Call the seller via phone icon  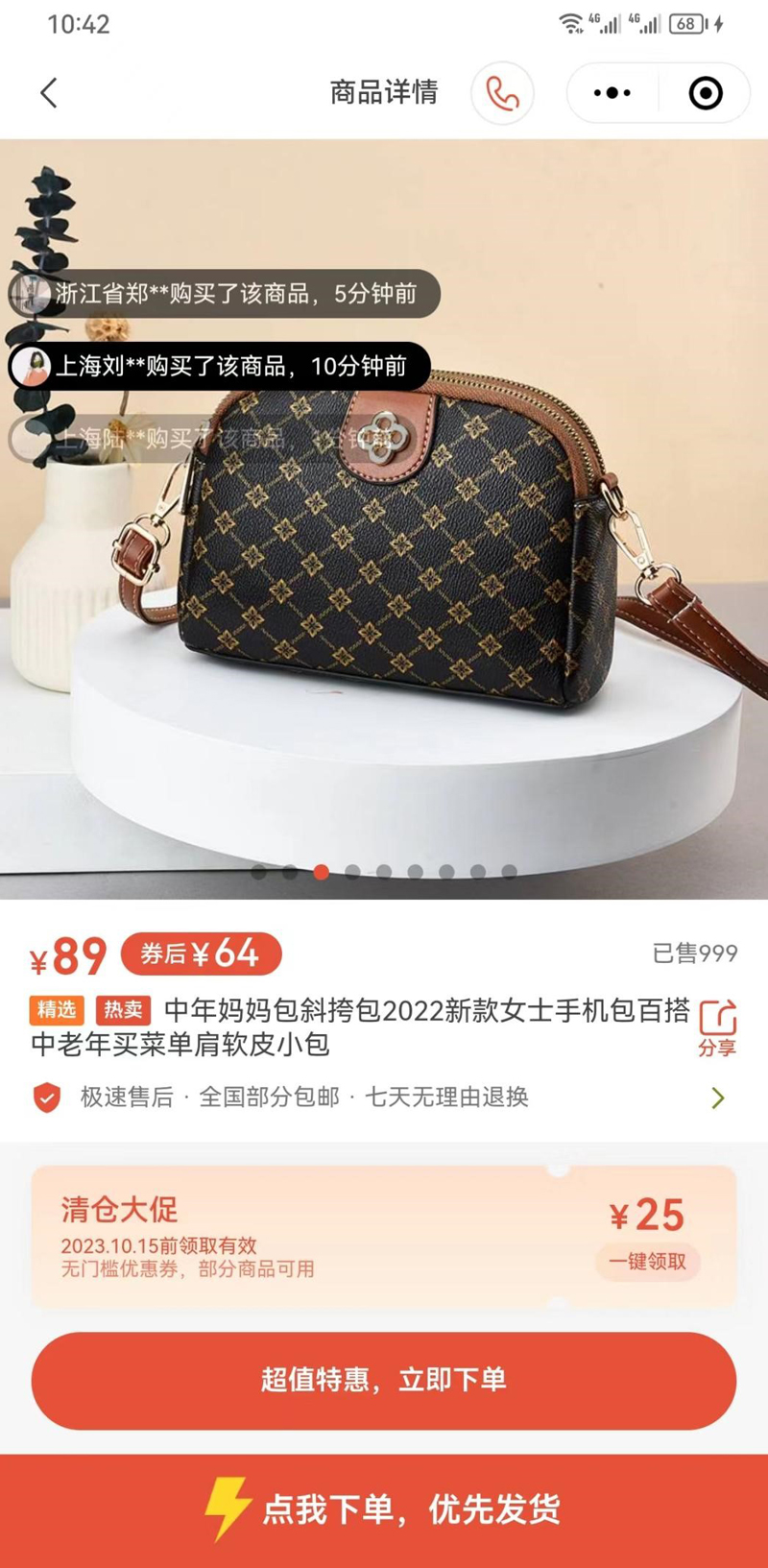(502, 93)
